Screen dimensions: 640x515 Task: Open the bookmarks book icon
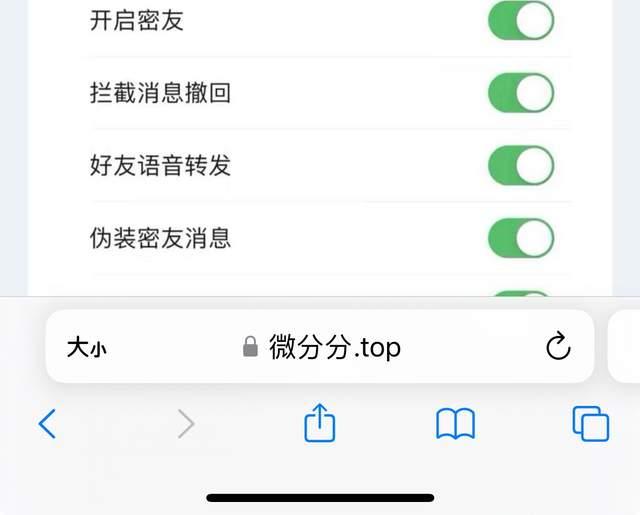coord(455,424)
